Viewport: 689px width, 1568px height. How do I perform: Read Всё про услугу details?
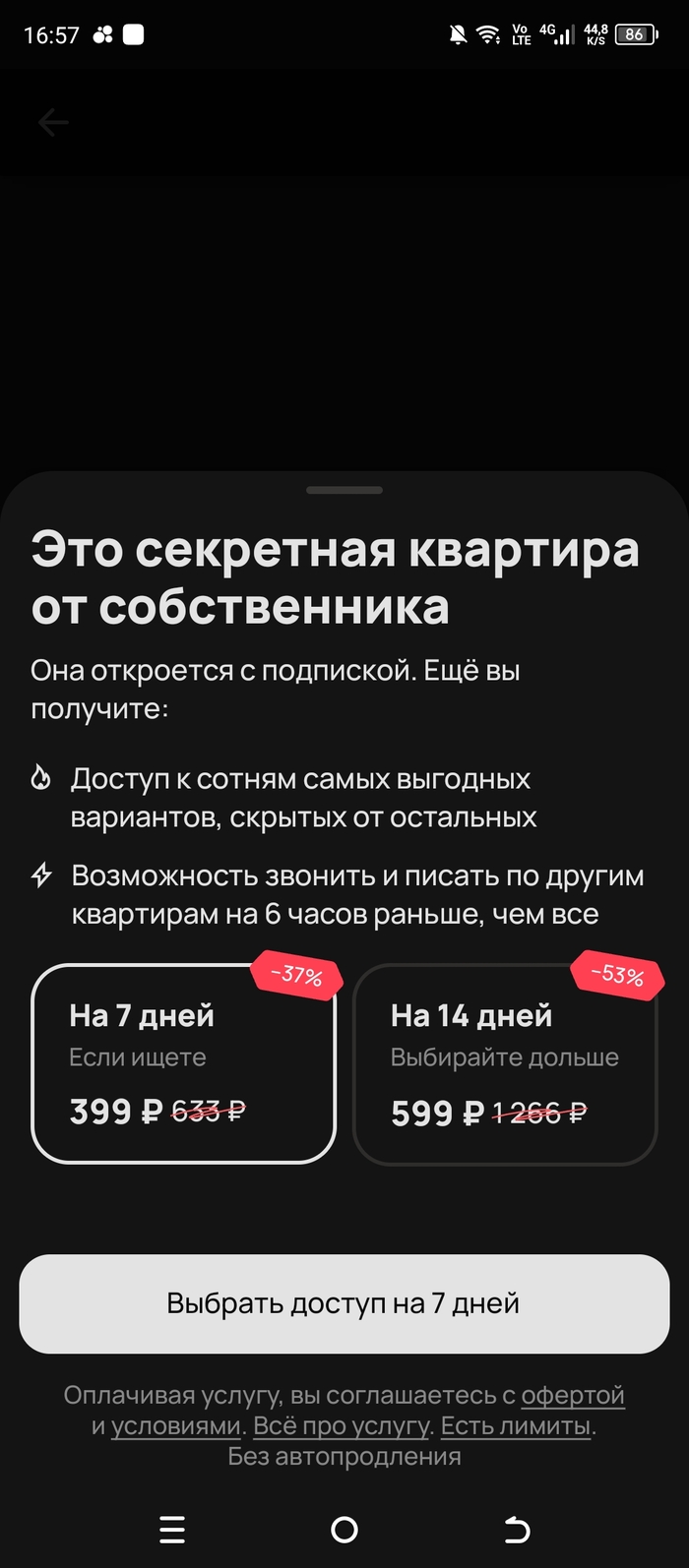tap(341, 1426)
